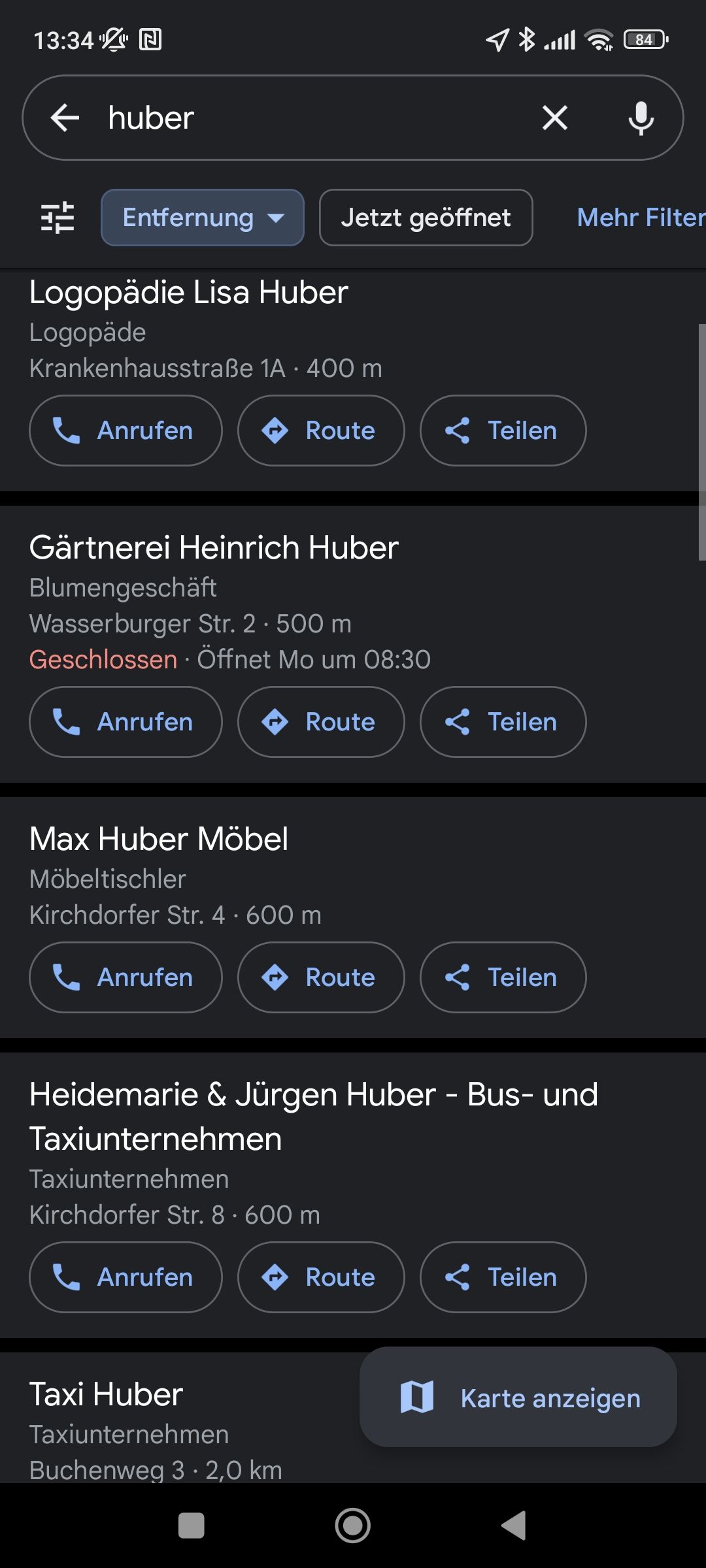This screenshot has height=1568, width=706.
Task: Call Heidemarie & Jürgen Huber taxi company
Action: pos(126,1277)
